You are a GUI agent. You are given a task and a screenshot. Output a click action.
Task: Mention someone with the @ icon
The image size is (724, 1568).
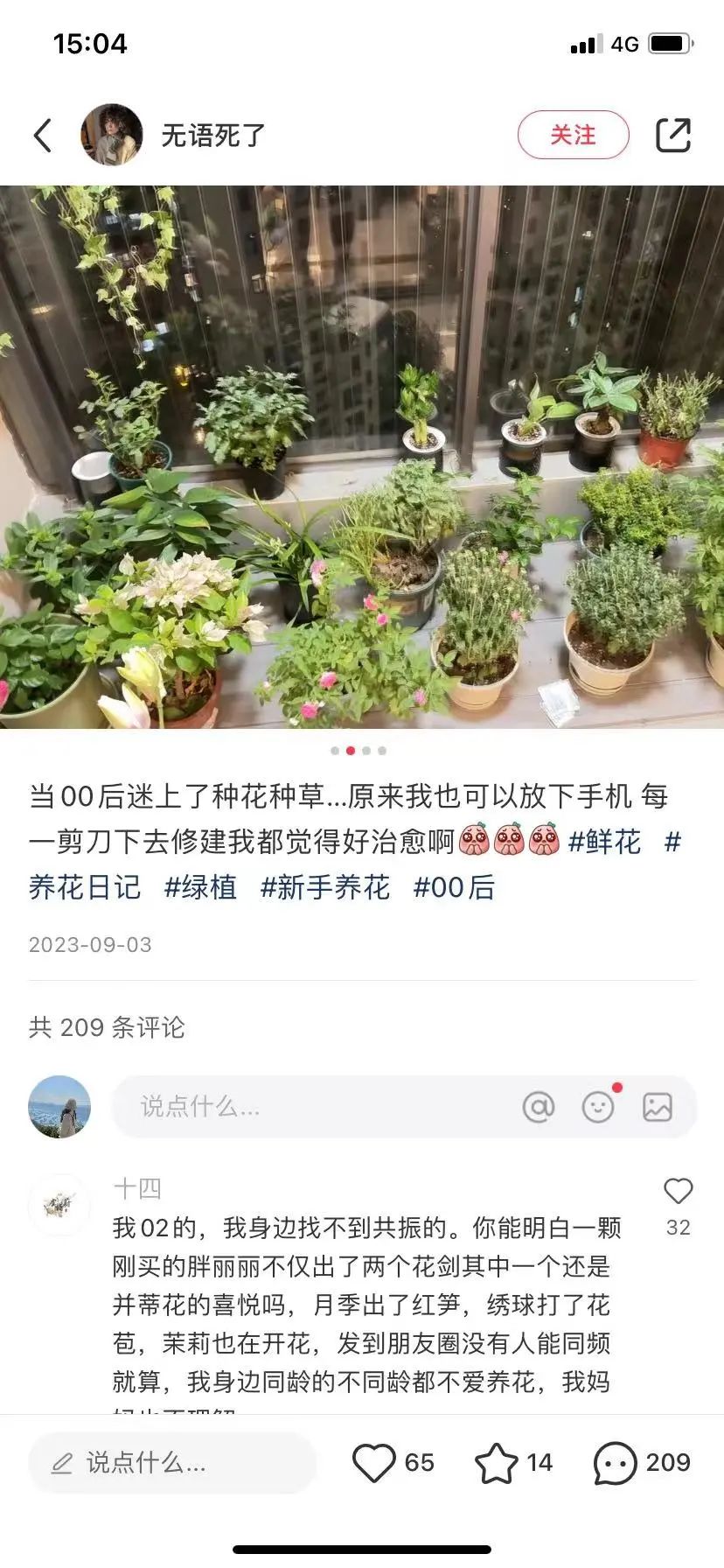click(539, 1107)
